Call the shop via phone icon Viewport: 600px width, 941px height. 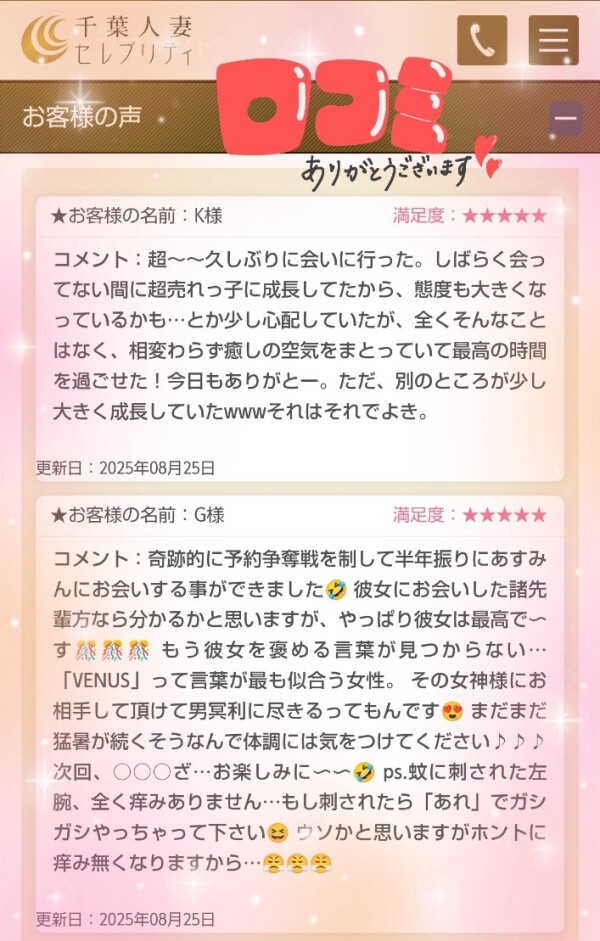482,41
